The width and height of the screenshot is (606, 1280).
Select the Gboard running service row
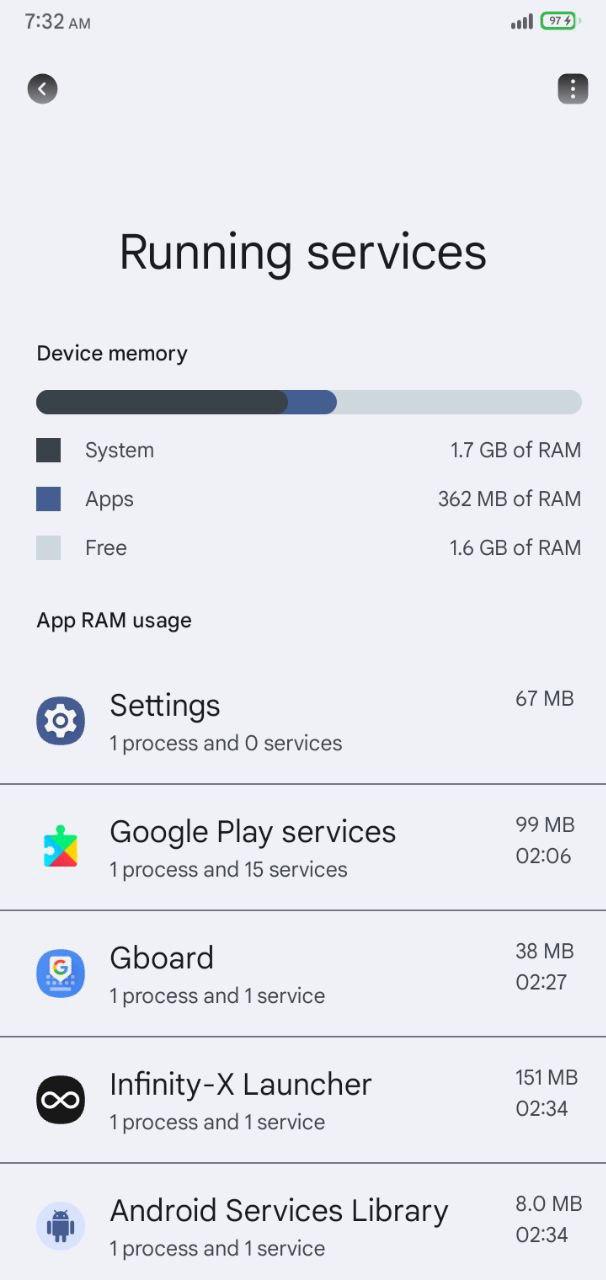pos(303,973)
